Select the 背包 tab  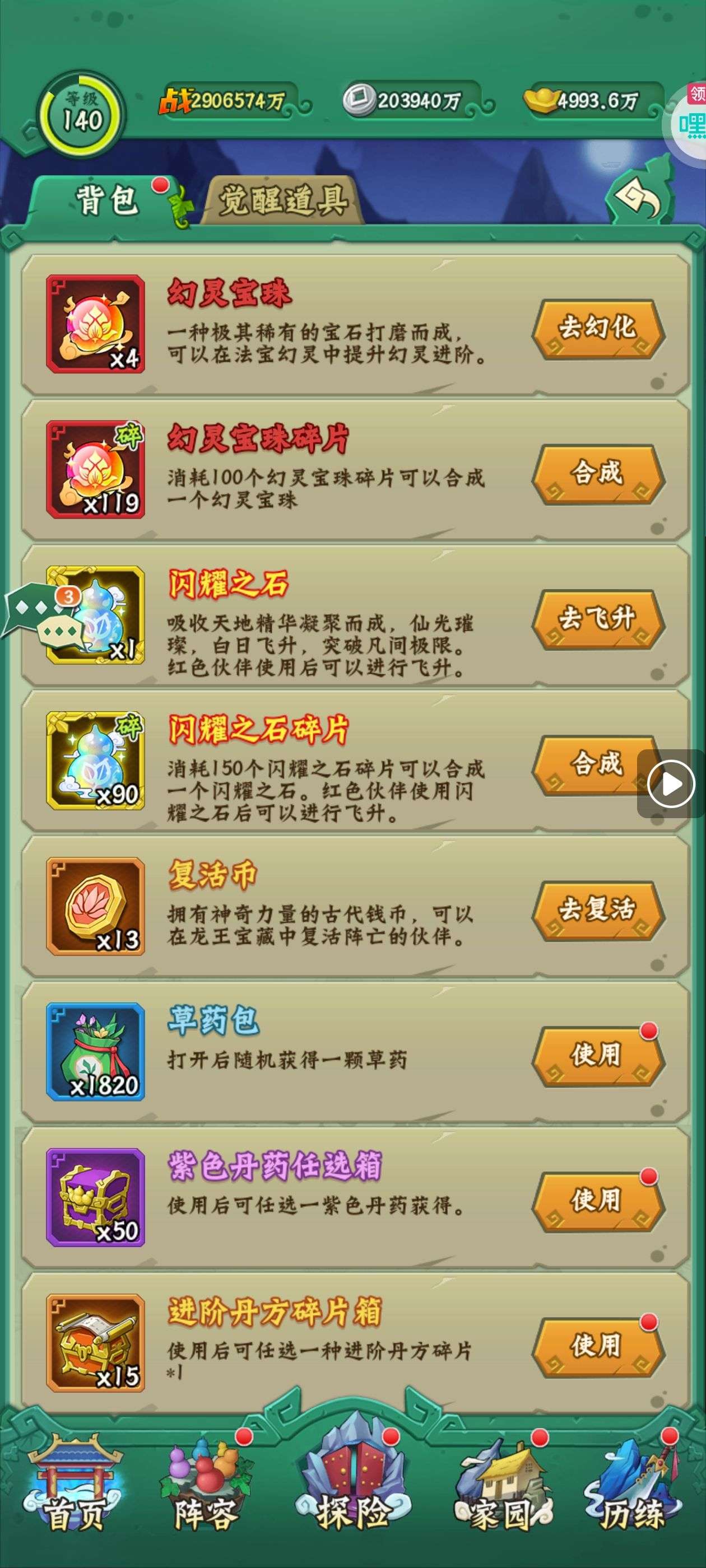coord(106,200)
